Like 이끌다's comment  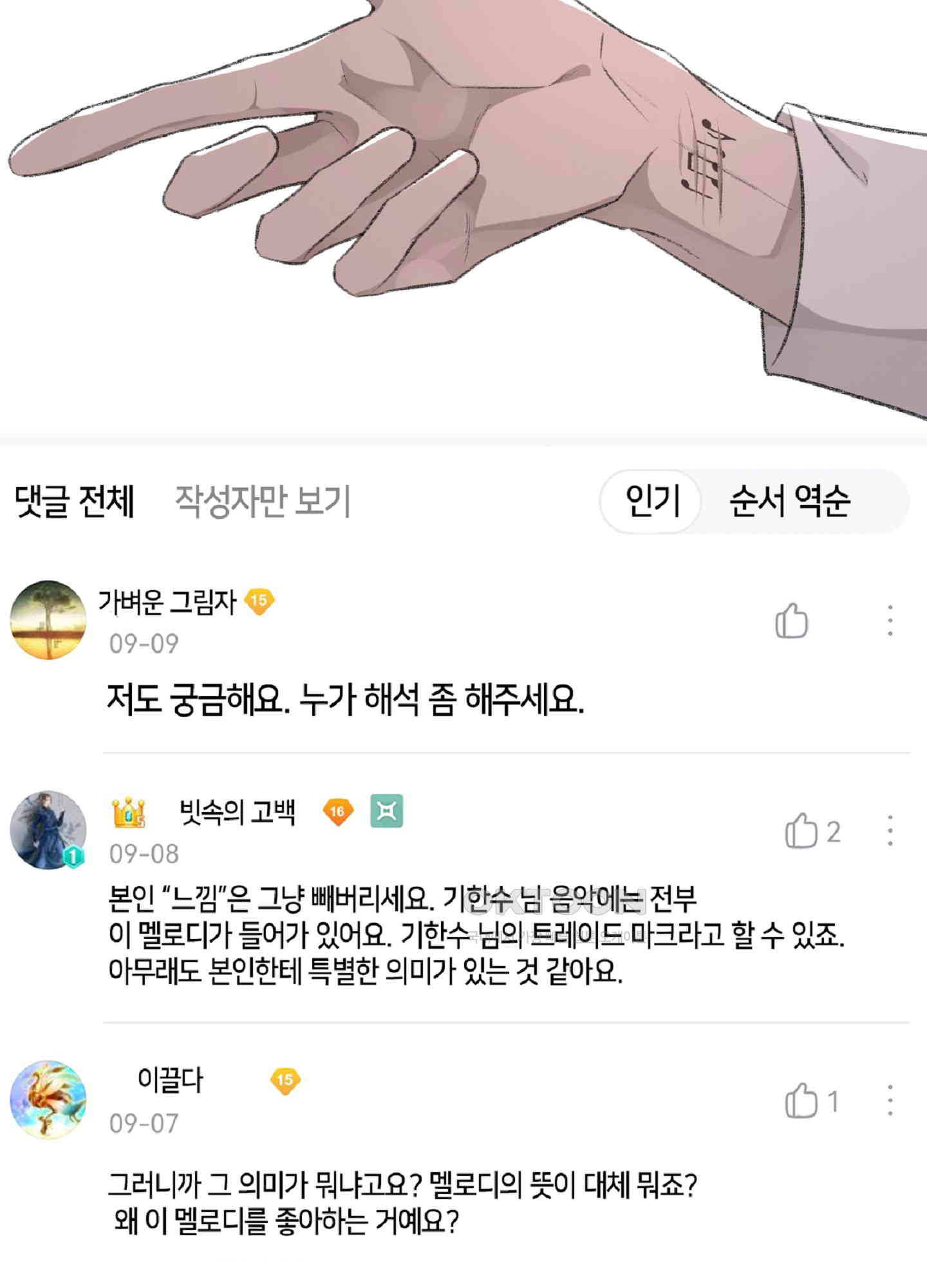click(801, 1101)
